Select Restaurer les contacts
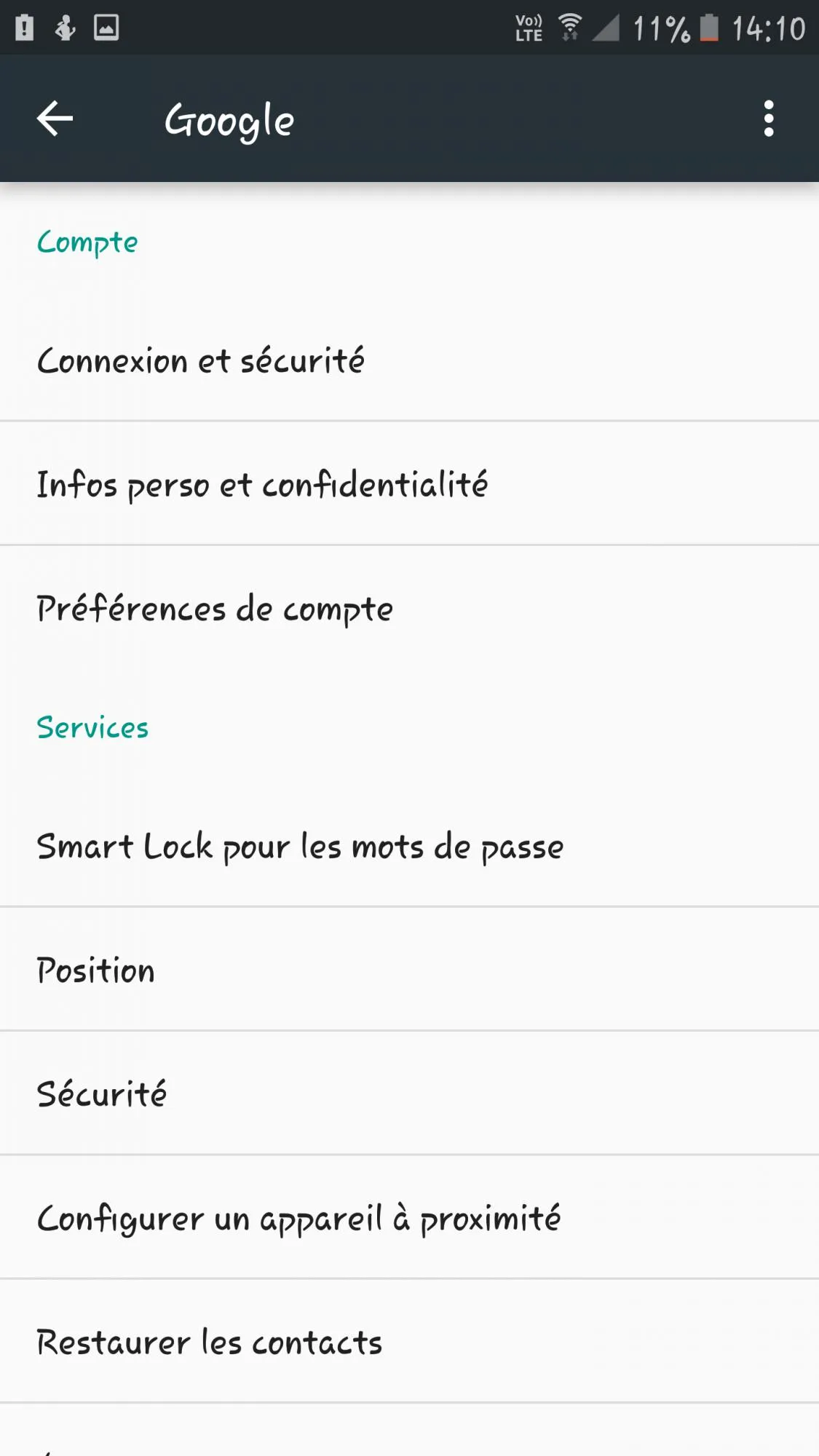The width and height of the screenshot is (819, 1456). [x=210, y=1342]
